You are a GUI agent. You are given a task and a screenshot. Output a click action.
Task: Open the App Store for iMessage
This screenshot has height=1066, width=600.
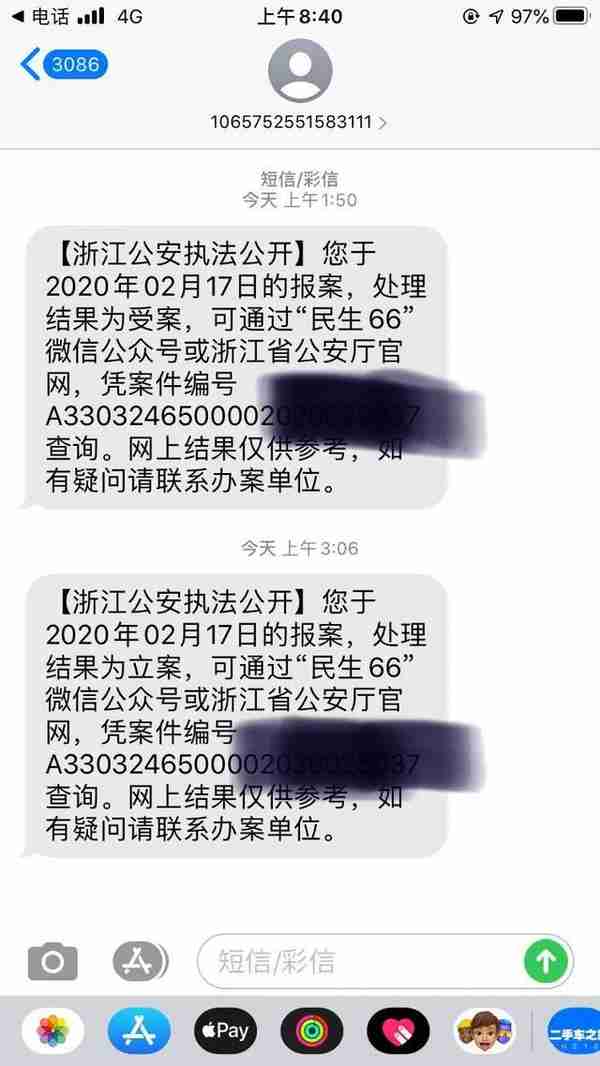coord(139,1031)
